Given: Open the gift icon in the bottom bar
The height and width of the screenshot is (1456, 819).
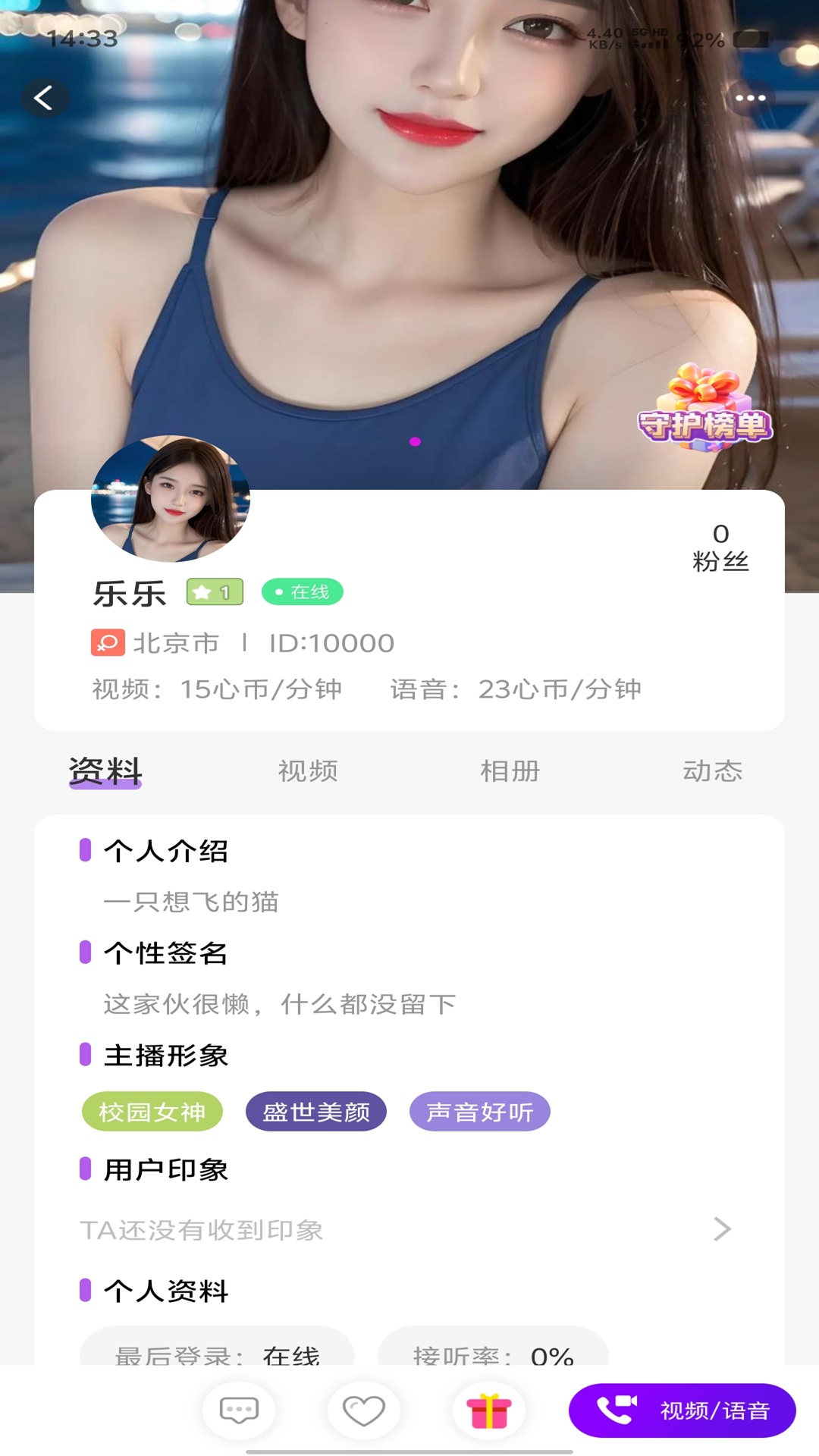Looking at the screenshot, I should [491, 1409].
